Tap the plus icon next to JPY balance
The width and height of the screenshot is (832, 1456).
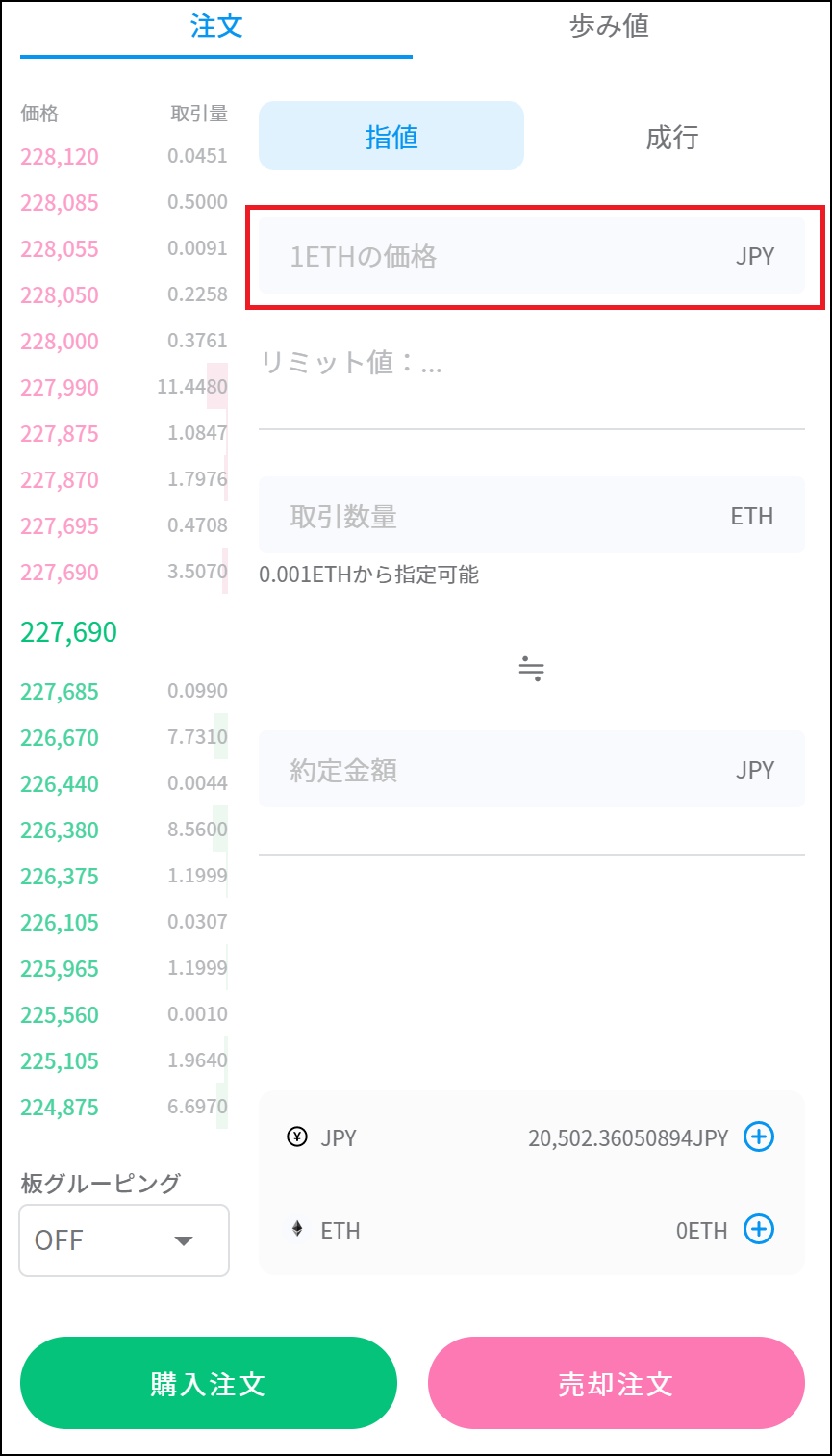759,1137
